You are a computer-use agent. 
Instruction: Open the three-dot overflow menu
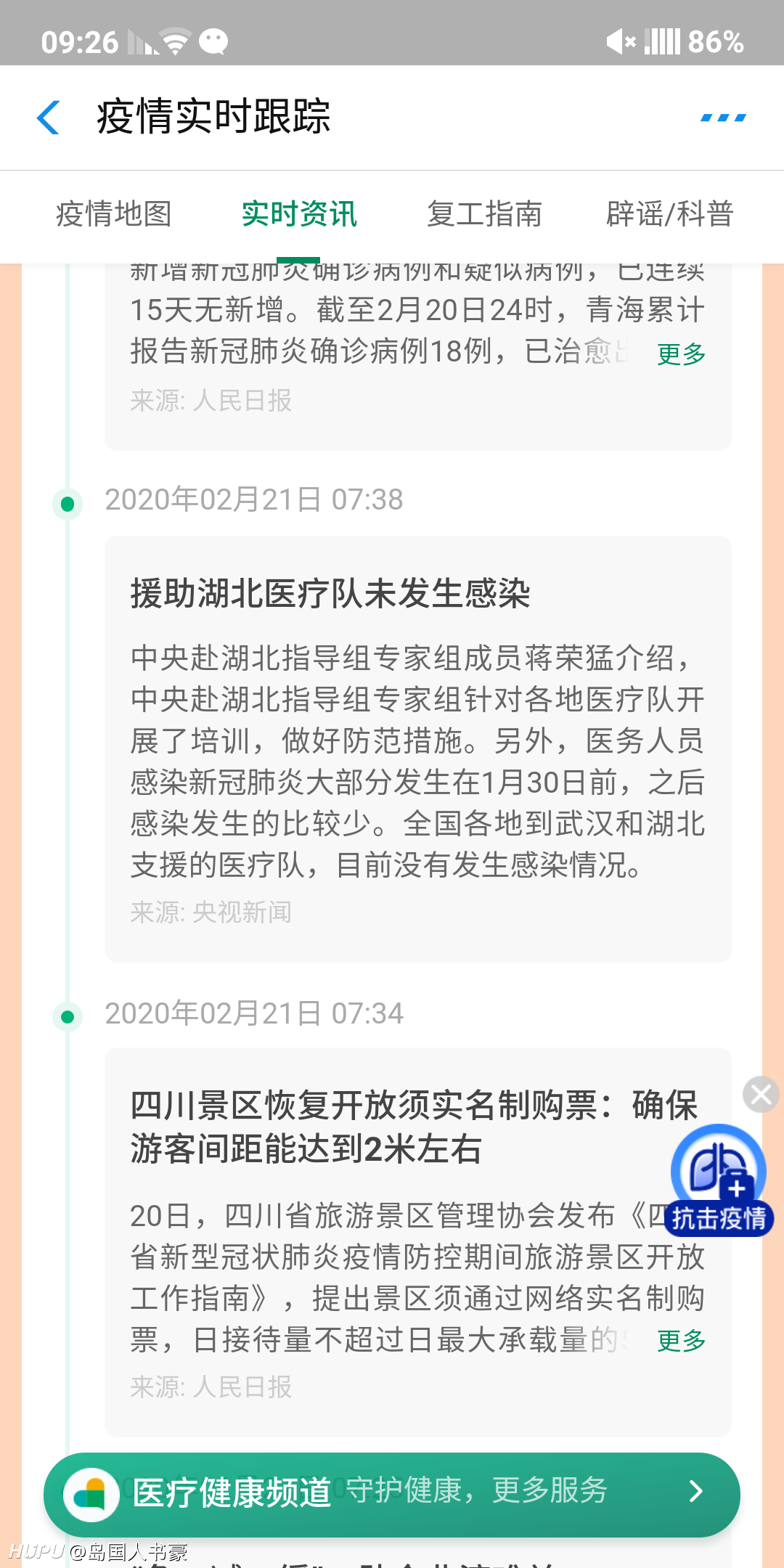click(x=723, y=118)
